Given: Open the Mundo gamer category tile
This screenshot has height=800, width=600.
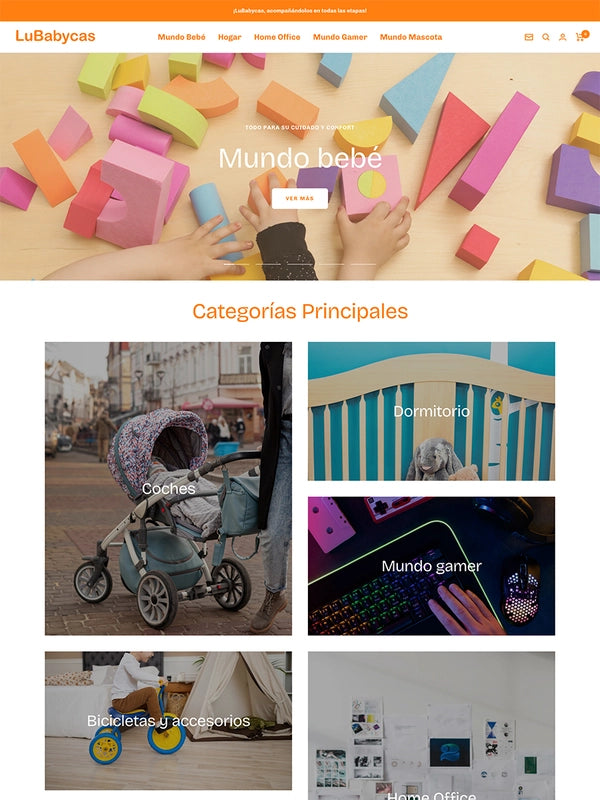Looking at the screenshot, I should click(431, 566).
